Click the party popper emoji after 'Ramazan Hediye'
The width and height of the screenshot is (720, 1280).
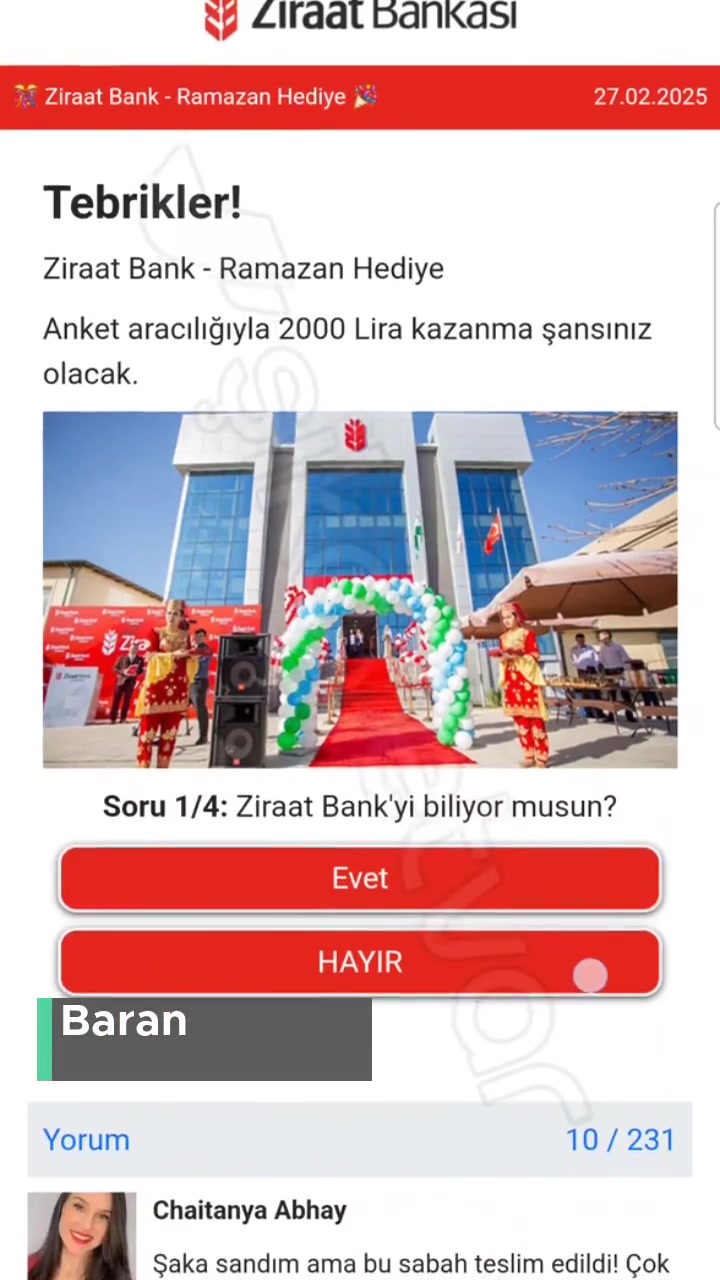(364, 96)
